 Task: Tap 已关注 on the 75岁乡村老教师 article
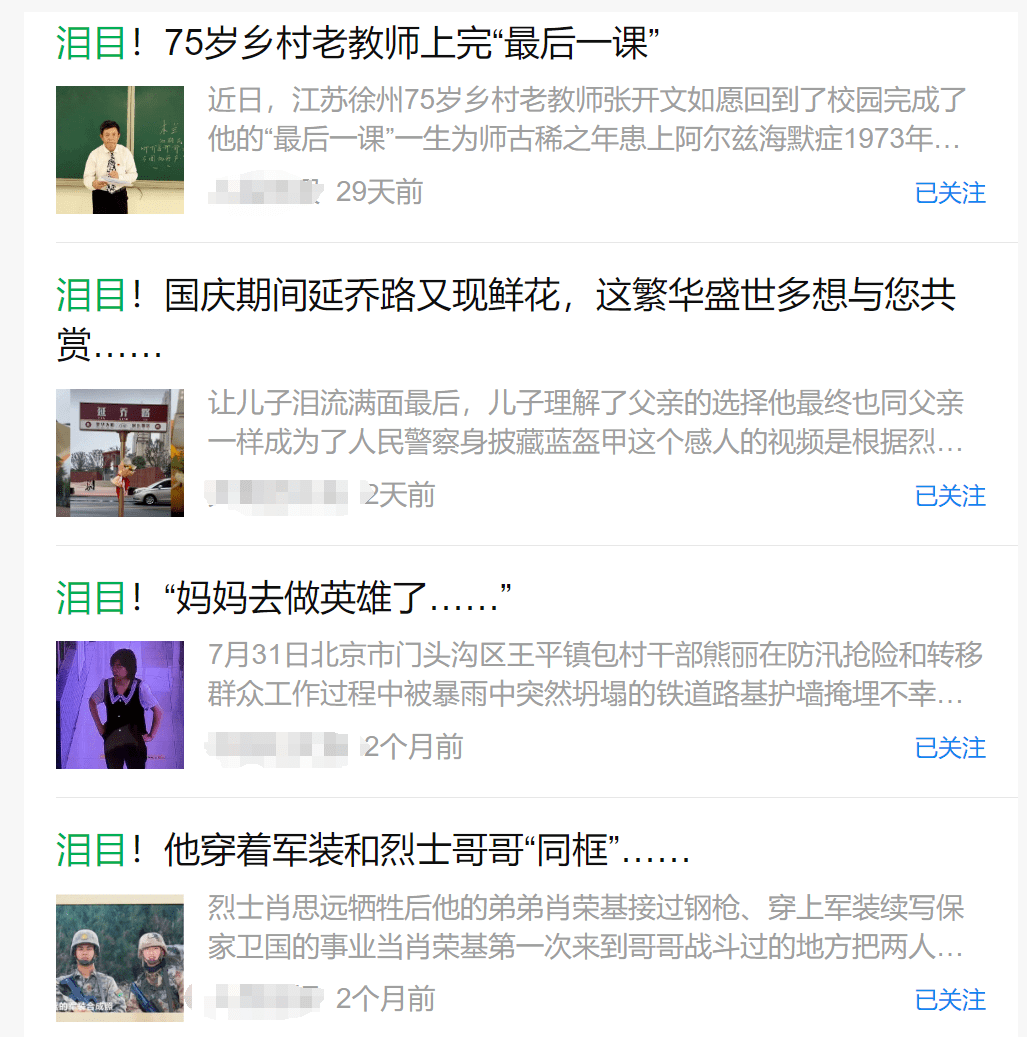950,193
